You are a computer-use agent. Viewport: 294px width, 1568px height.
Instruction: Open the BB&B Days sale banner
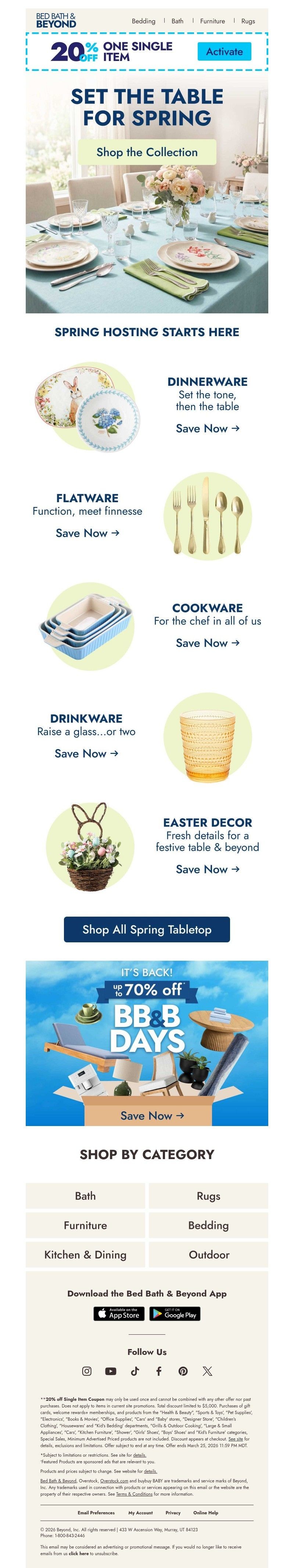[147, 1043]
